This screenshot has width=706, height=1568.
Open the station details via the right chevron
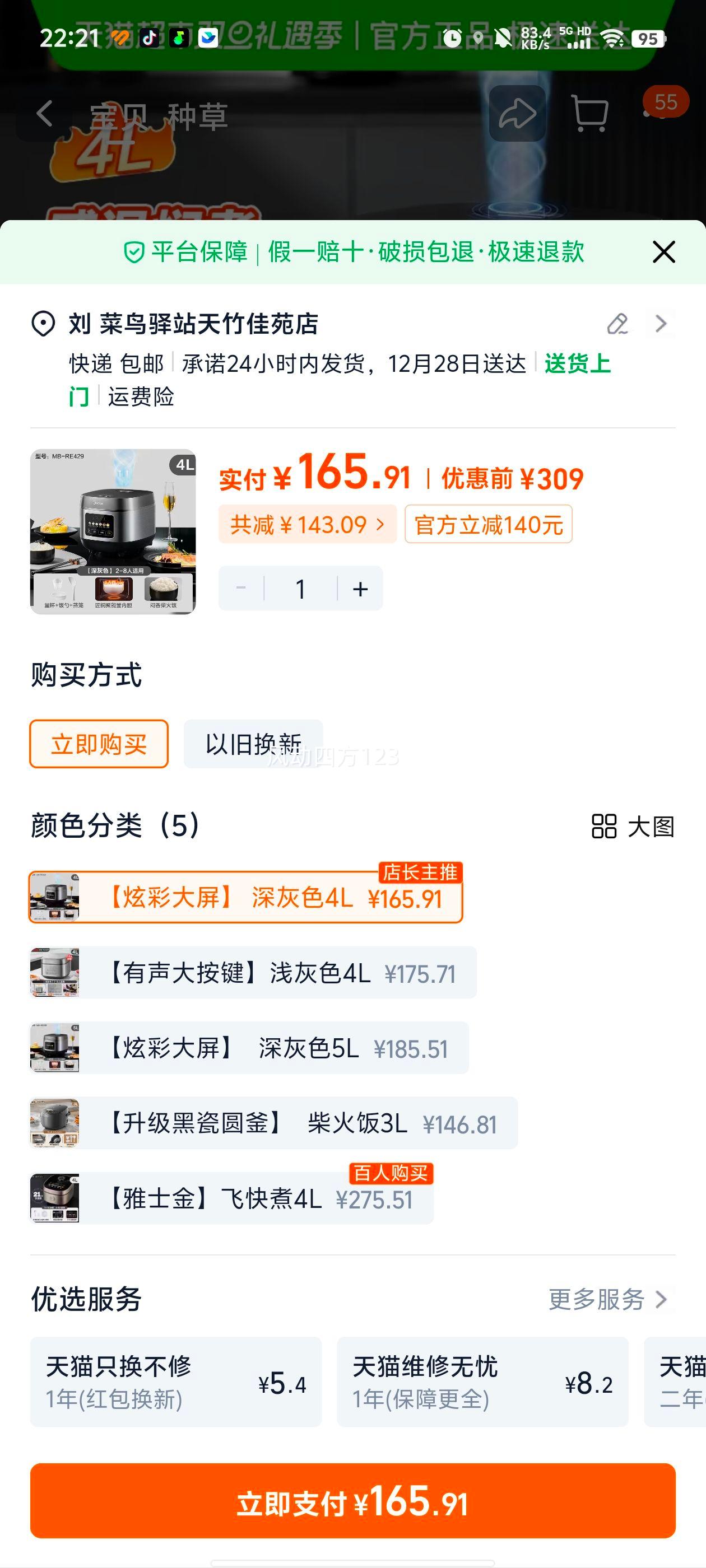[x=661, y=325]
